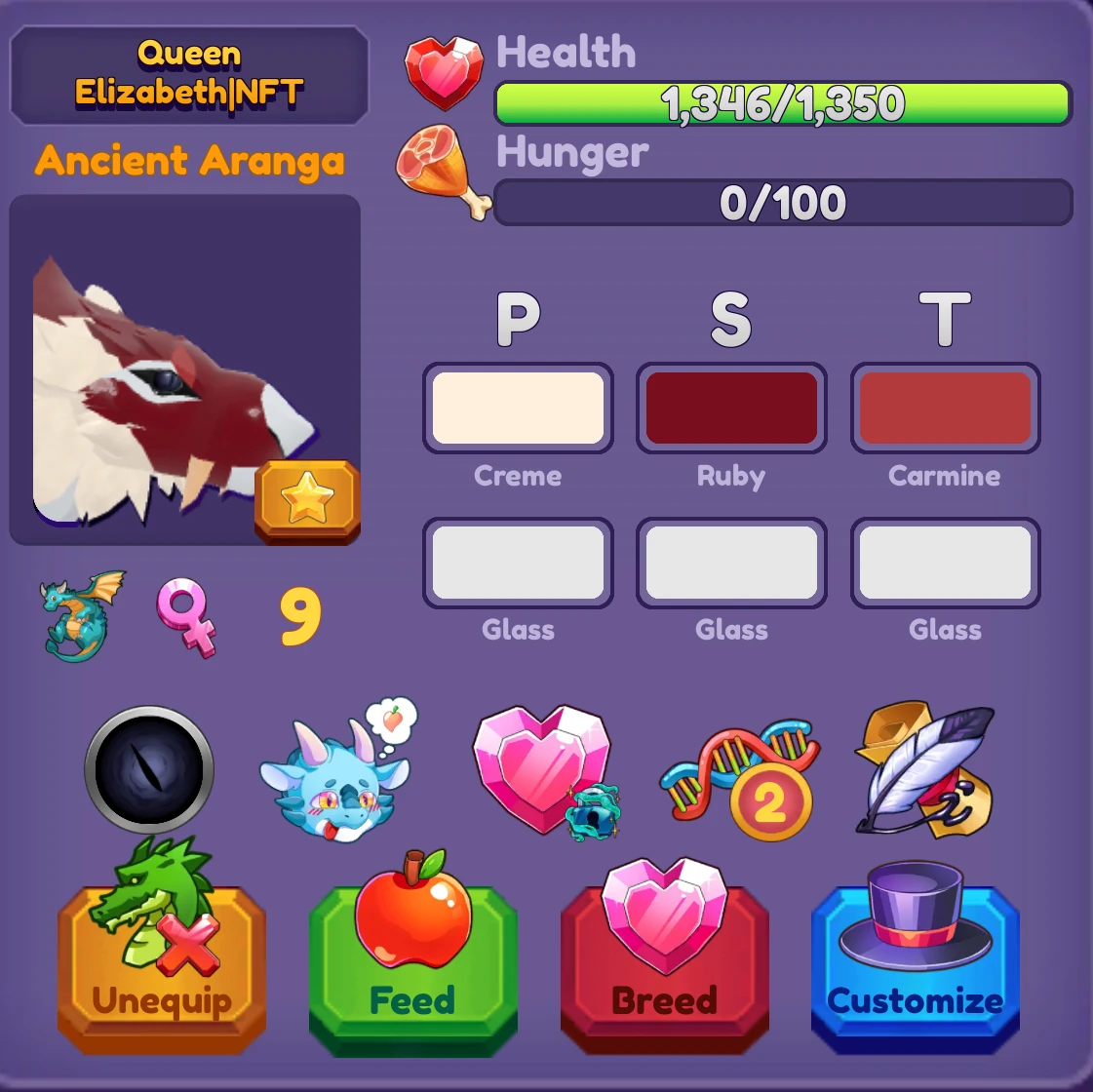1093x1092 pixels.
Task: Select the Ruby secondary color swatch
Action: click(x=731, y=409)
